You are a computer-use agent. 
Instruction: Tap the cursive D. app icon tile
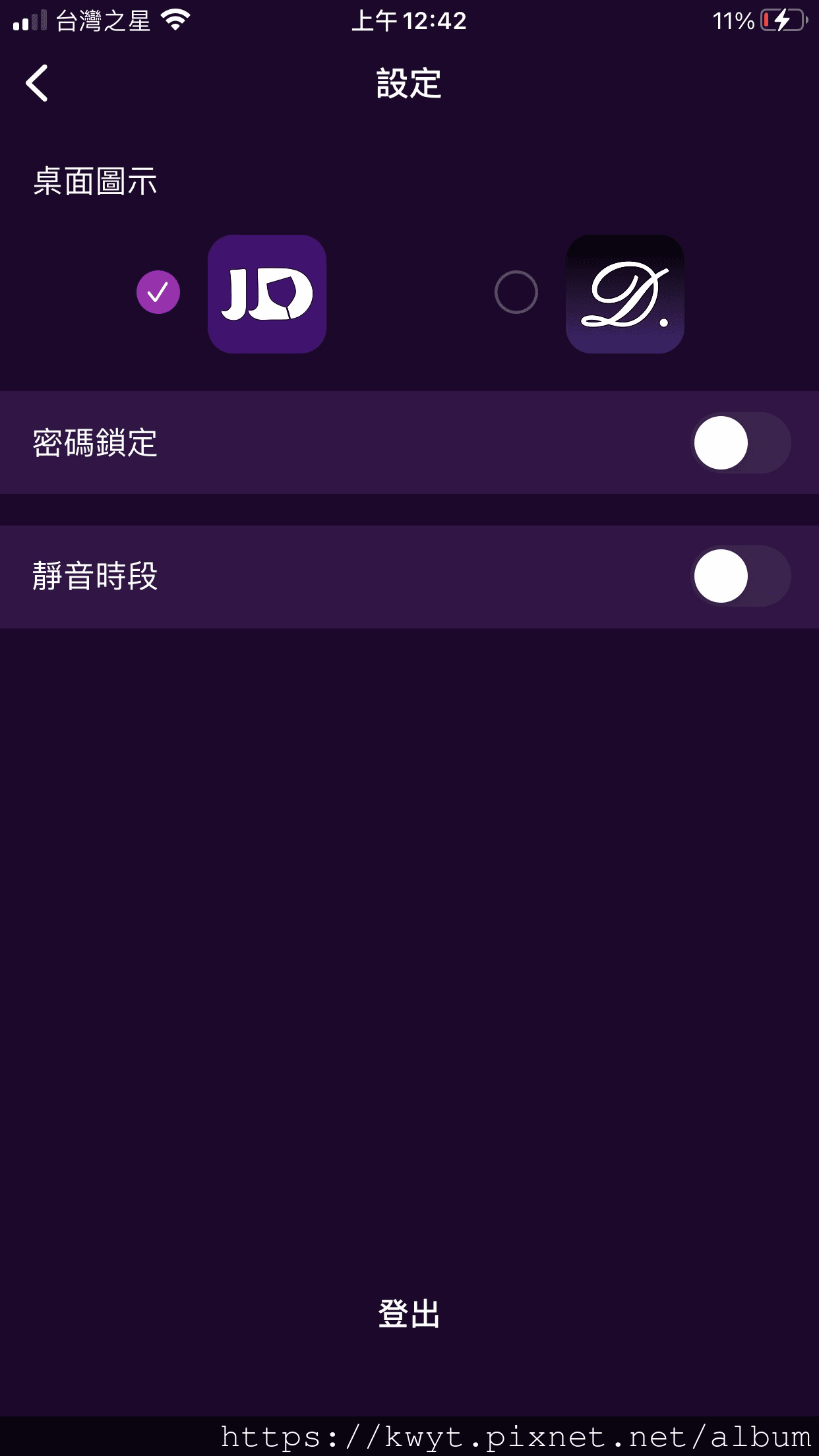coord(625,294)
